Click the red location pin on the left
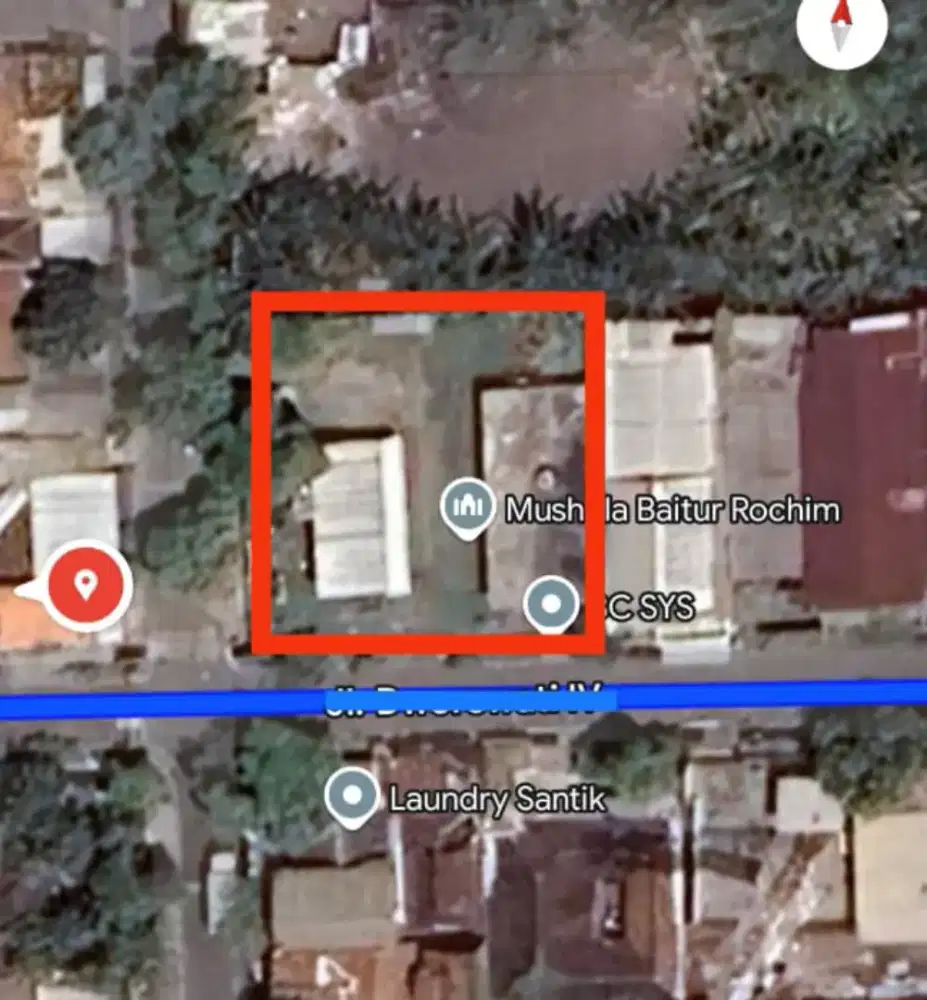The width and height of the screenshot is (927, 1000). 84,588
